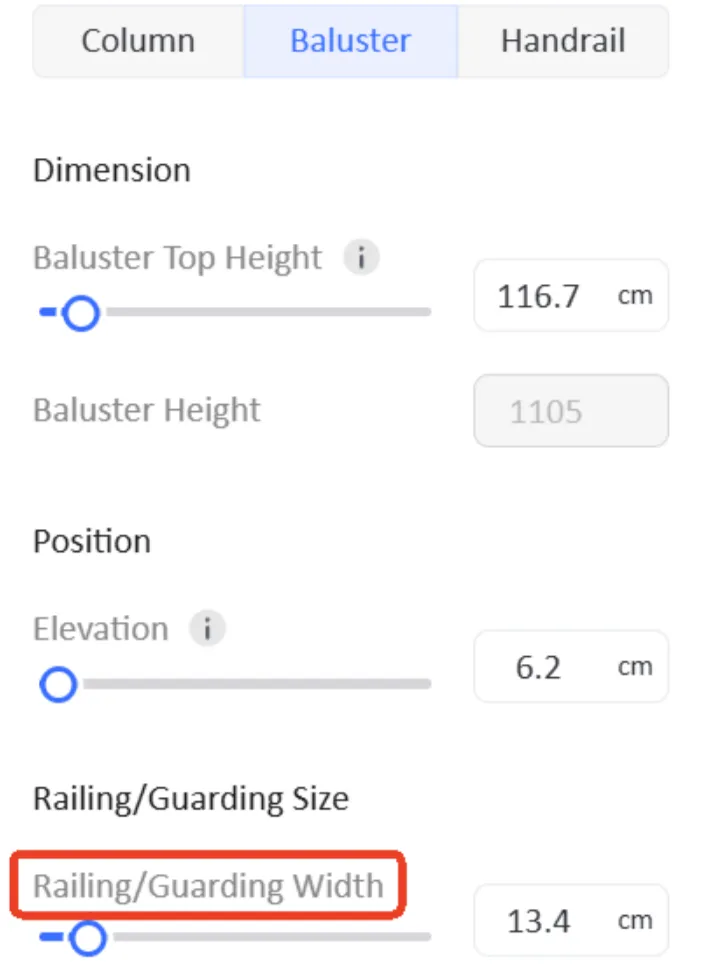Tap the Elevation slider
Screen dimensions: 703x977
tap(59, 685)
